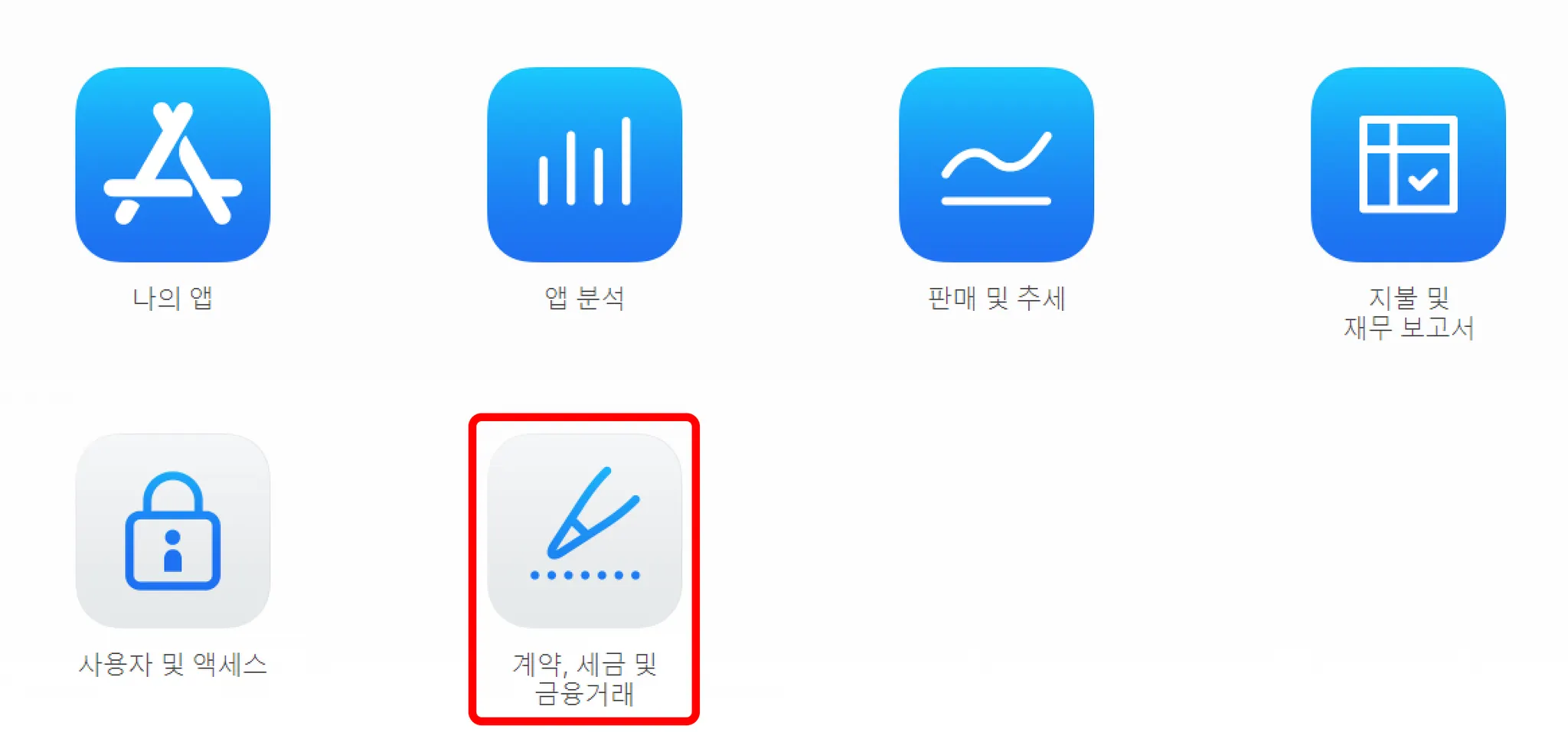Image resolution: width=1568 pixels, height=732 pixels.
Task: Open 앱 분석 analytics
Action: [584, 165]
